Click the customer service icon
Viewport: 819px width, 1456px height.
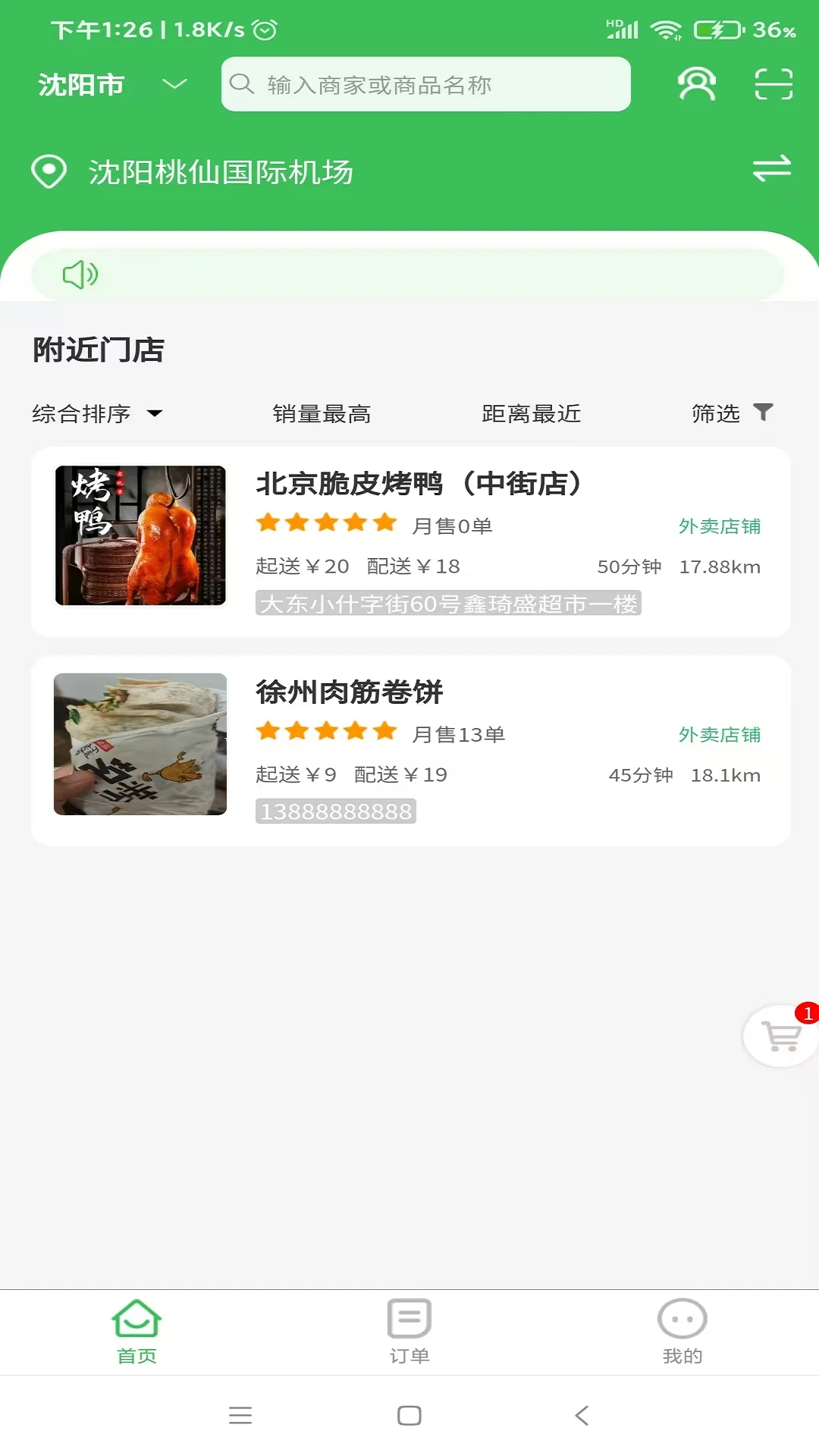tap(696, 85)
